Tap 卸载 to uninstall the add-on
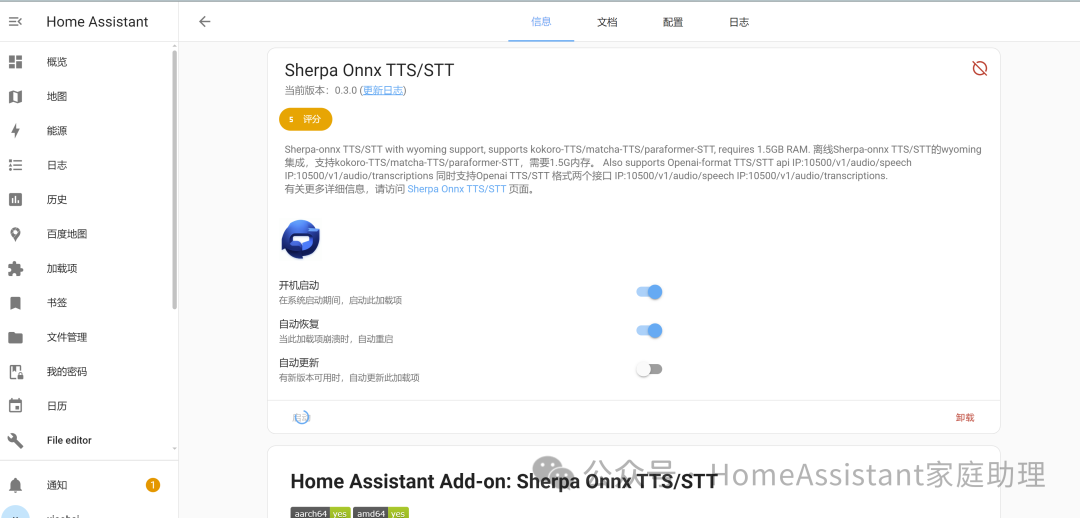The image size is (1080, 518). click(x=964, y=418)
